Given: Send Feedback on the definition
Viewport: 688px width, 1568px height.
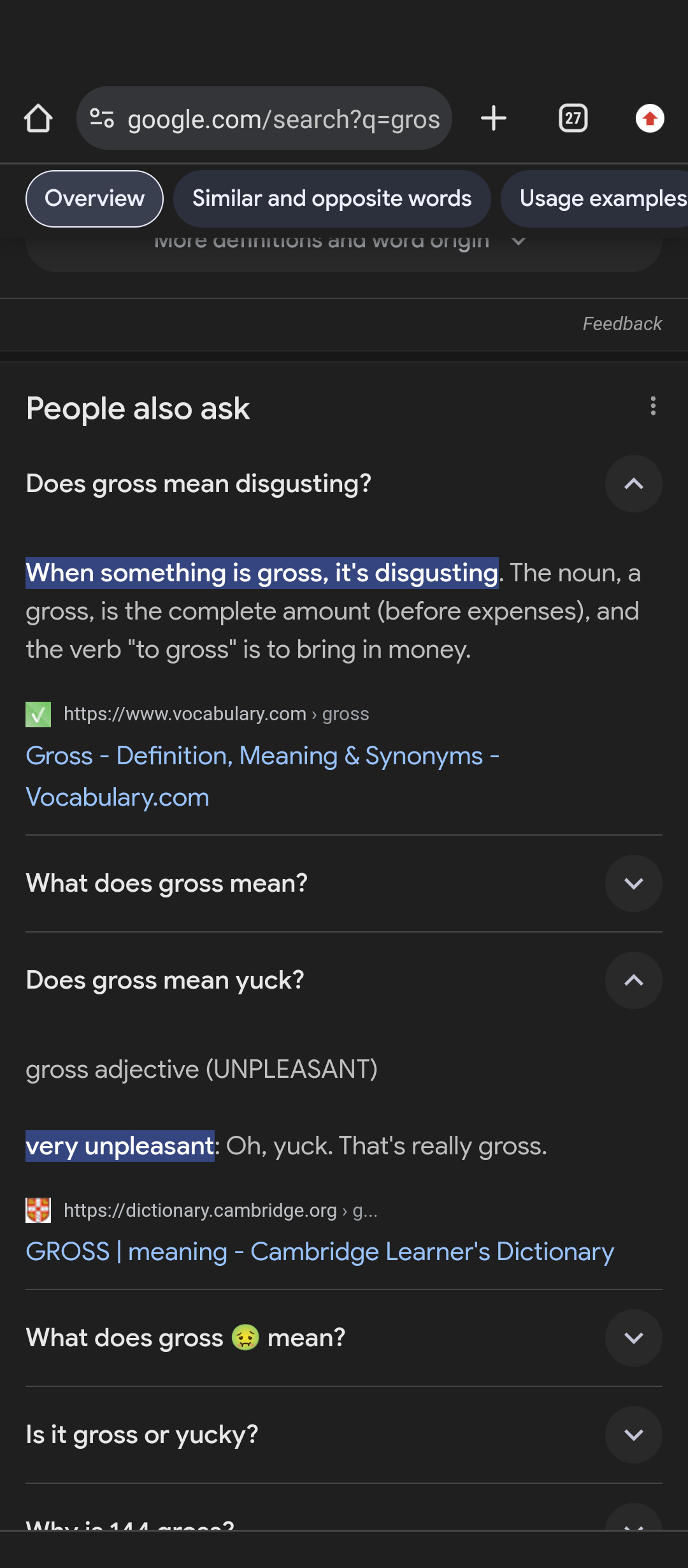Looking at the screenshot, I should coord(622,324).
